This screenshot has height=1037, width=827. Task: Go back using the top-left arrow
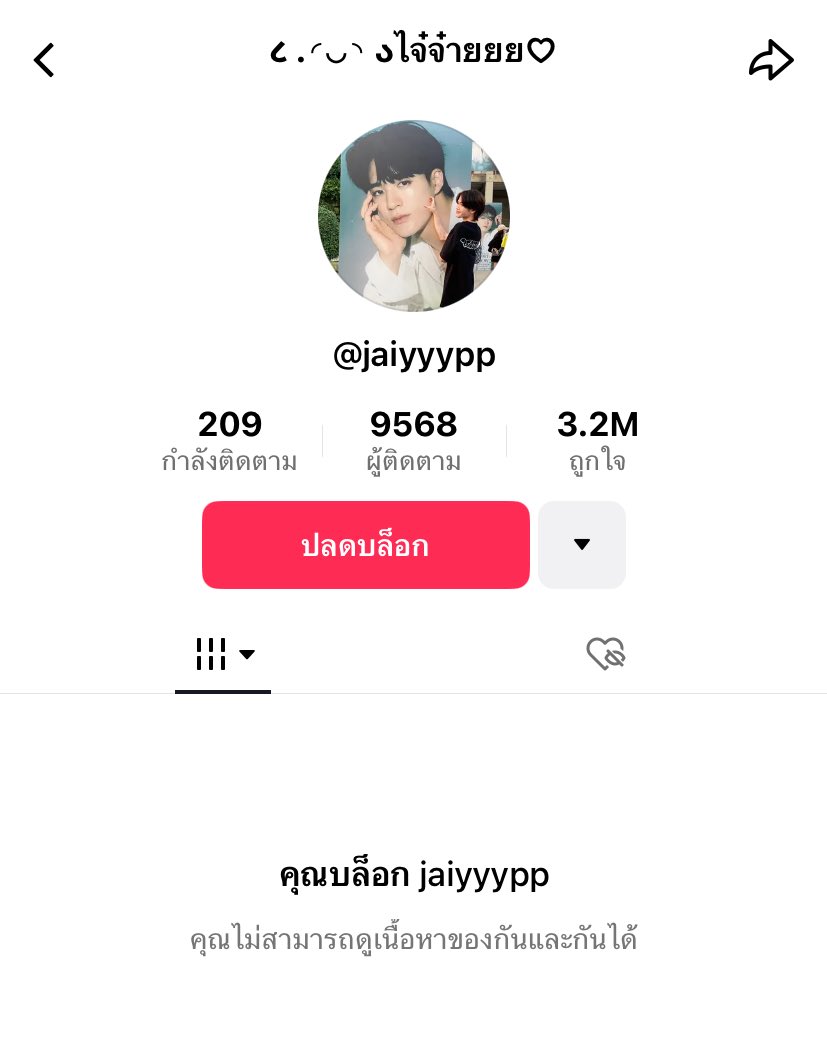pos(44,61)
